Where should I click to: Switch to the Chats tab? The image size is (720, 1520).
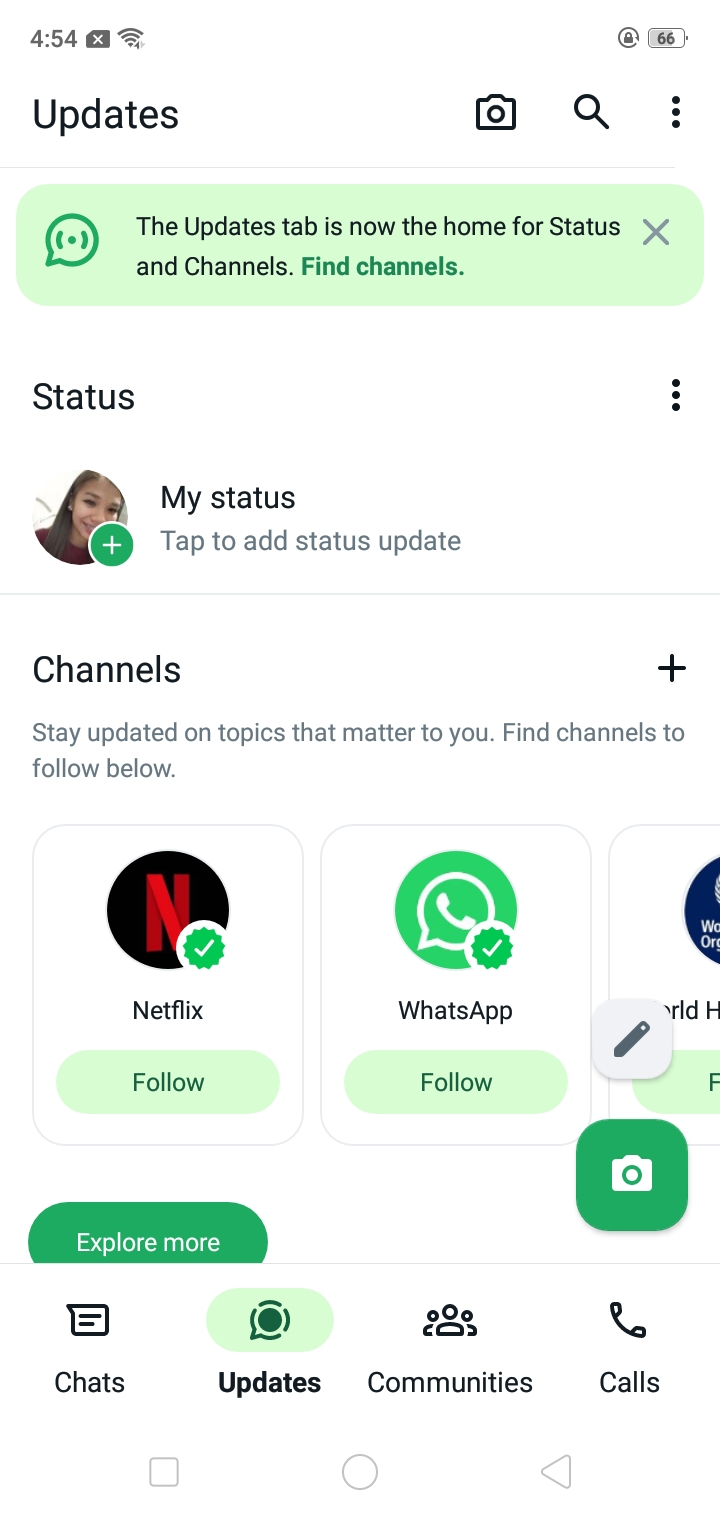(90, 1348)
